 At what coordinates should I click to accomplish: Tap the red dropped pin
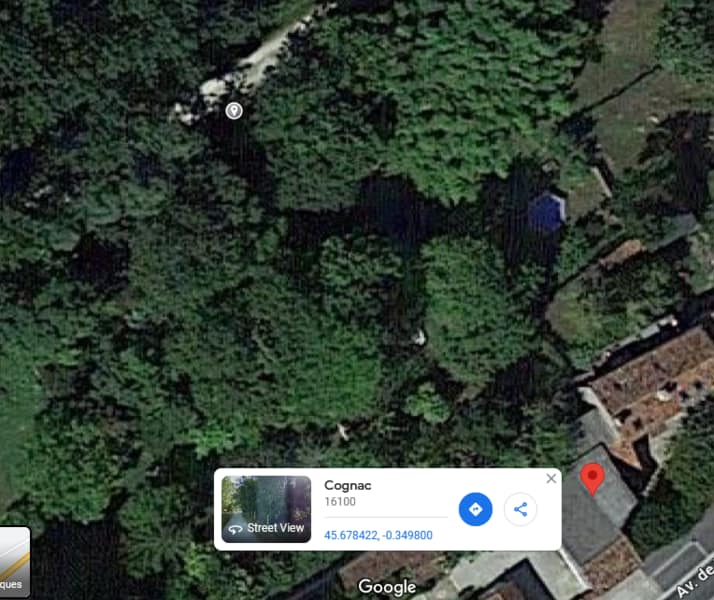(x=592, y=478)
